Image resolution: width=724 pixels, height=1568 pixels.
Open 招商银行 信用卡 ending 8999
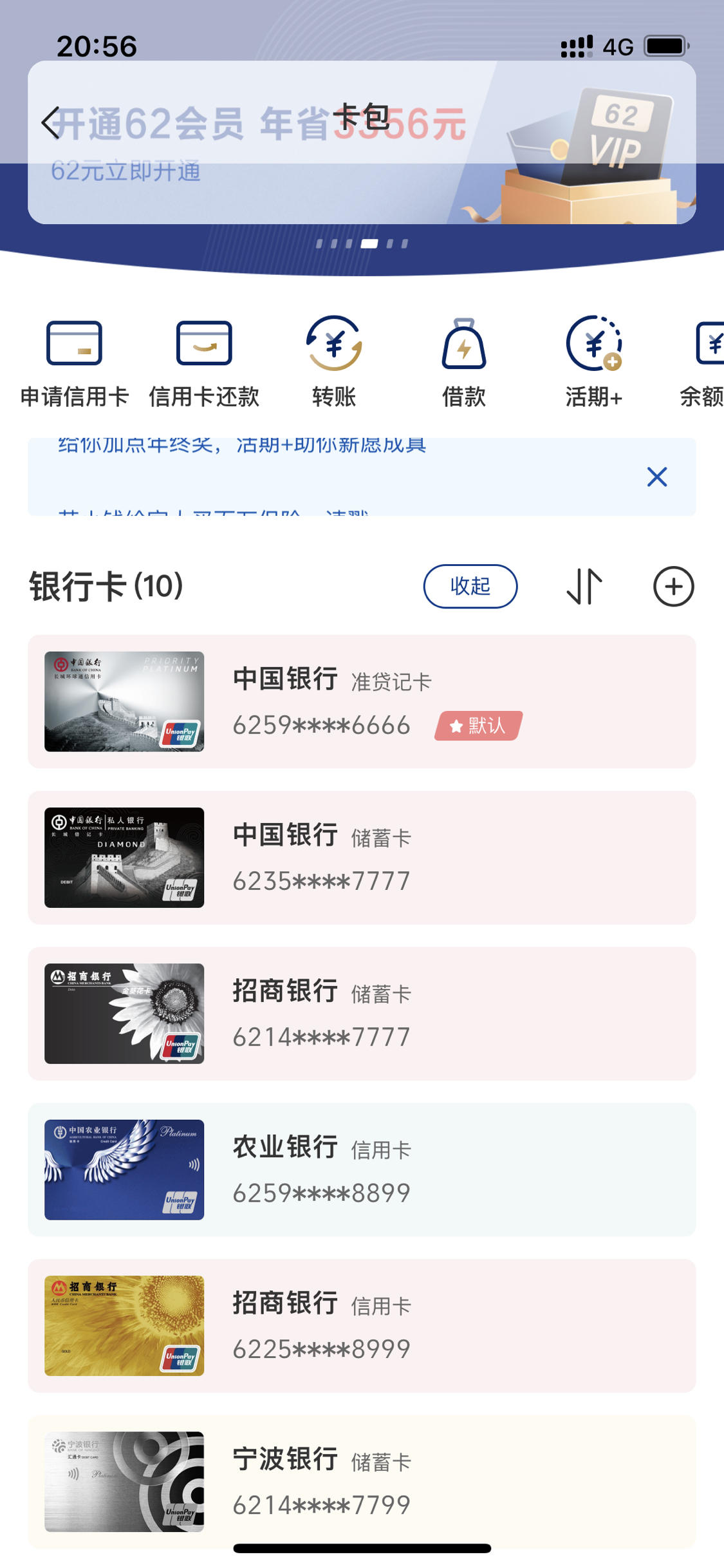click(x=362, y=1325)
